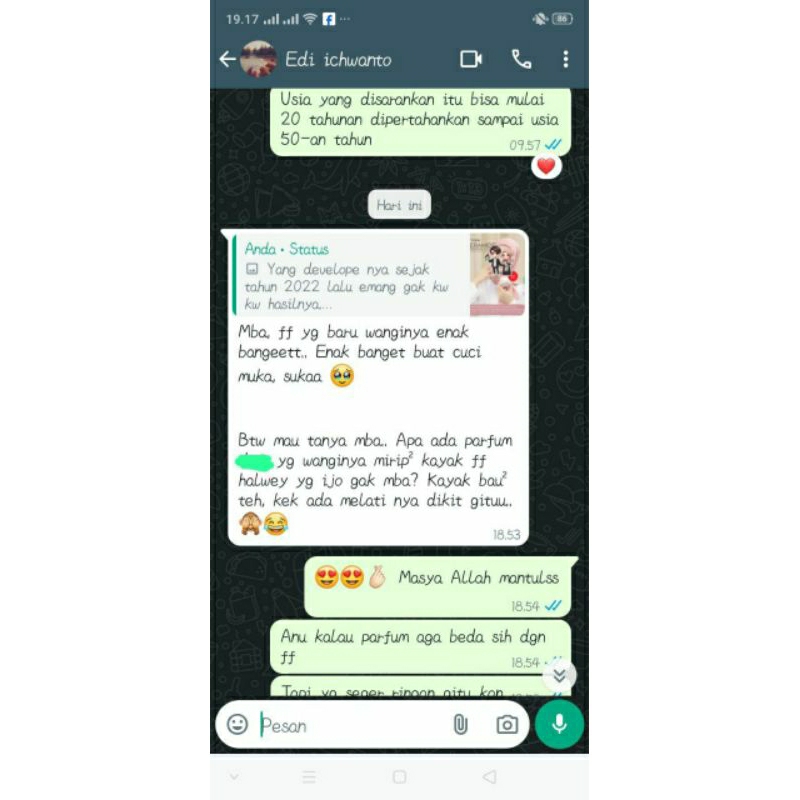Jump to the latest messages
The width and height of the screenshot is (800, 800).
point(558,675)
